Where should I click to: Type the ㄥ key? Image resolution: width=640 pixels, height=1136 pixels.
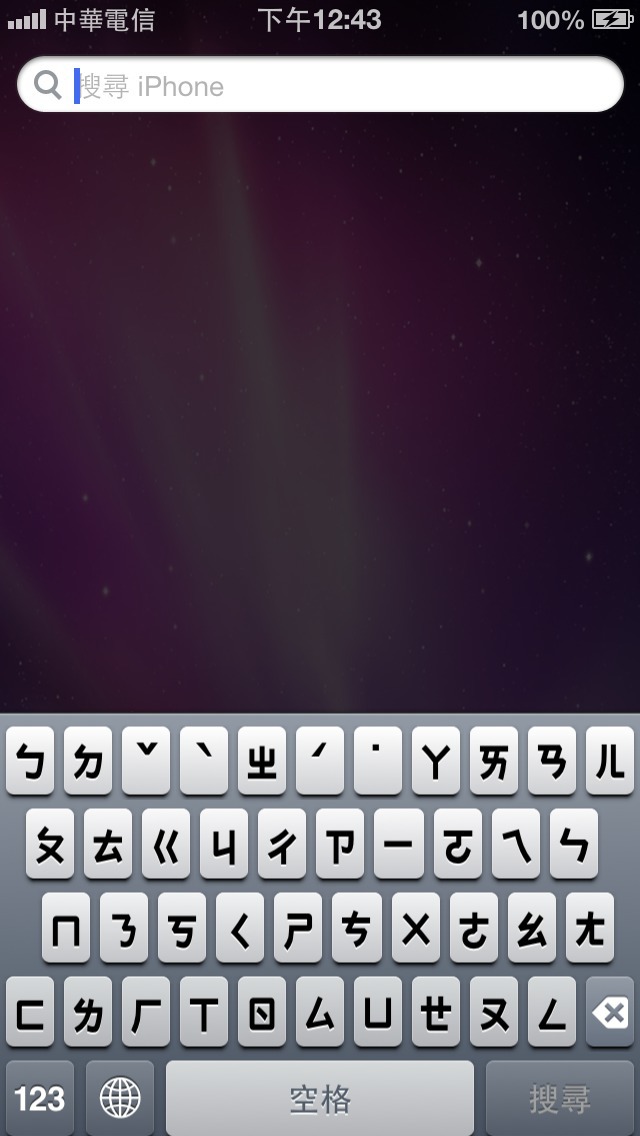click(x=552, y=1011)
